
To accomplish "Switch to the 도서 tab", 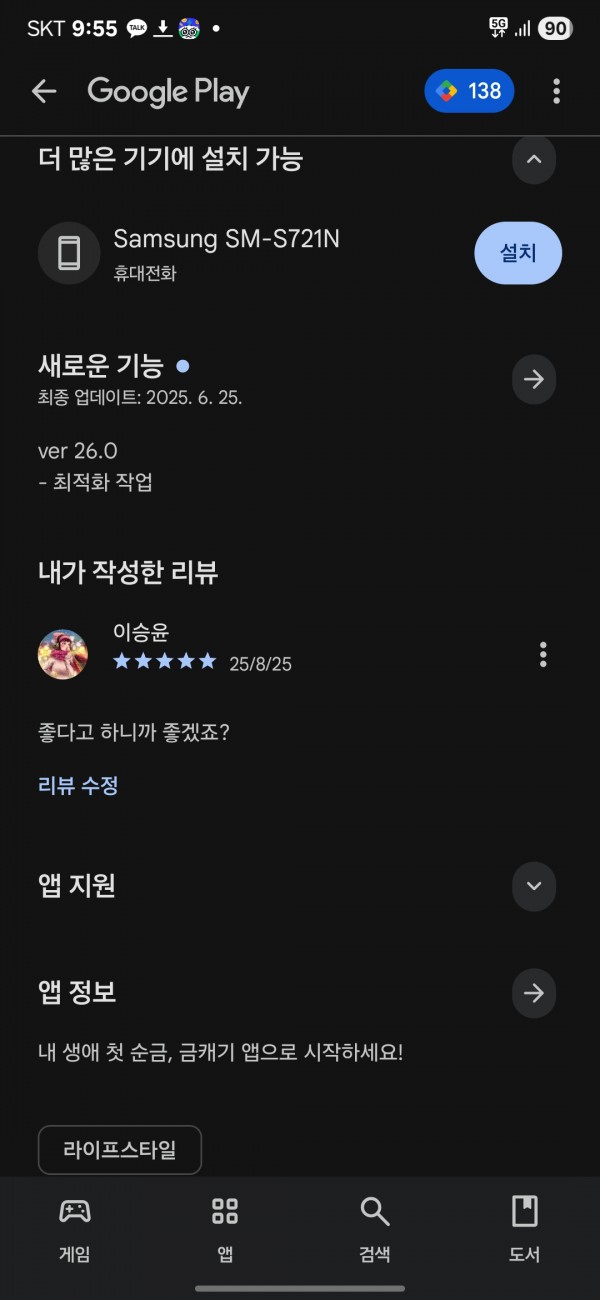I will point(525,1229).
